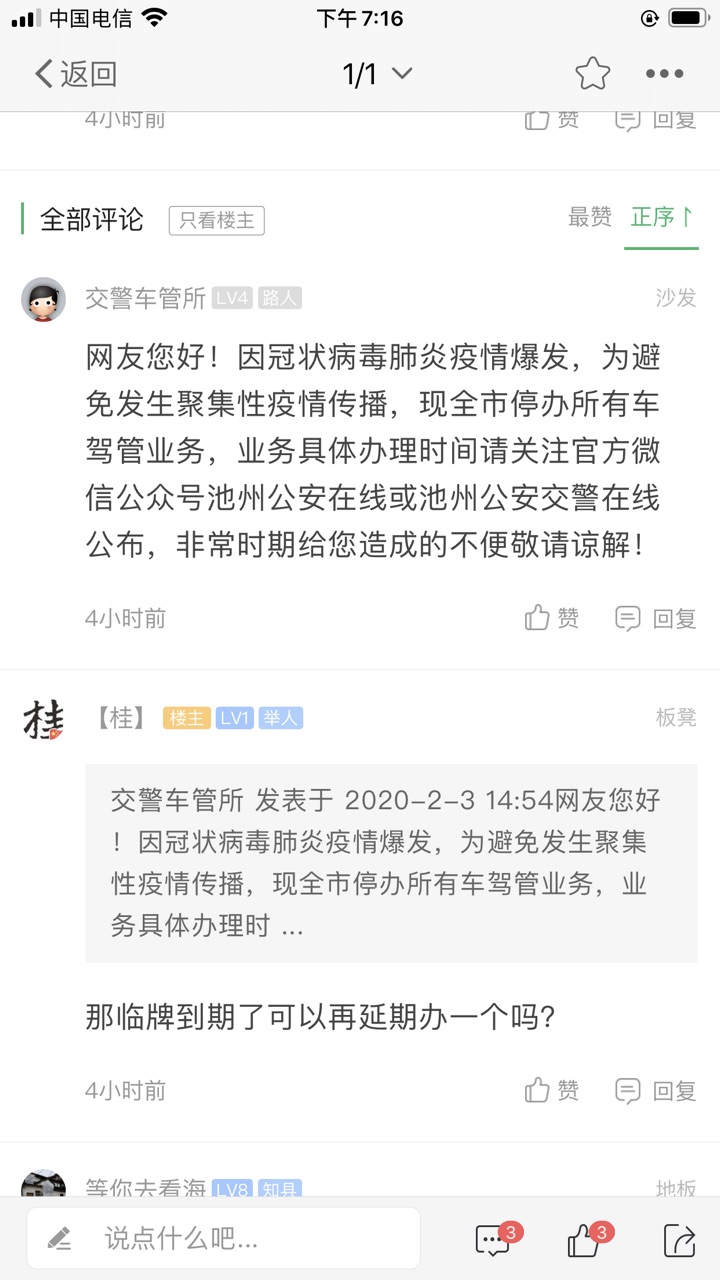Open the comments icon with 3 badge
720x1280 pixels.
[494, 1240]
